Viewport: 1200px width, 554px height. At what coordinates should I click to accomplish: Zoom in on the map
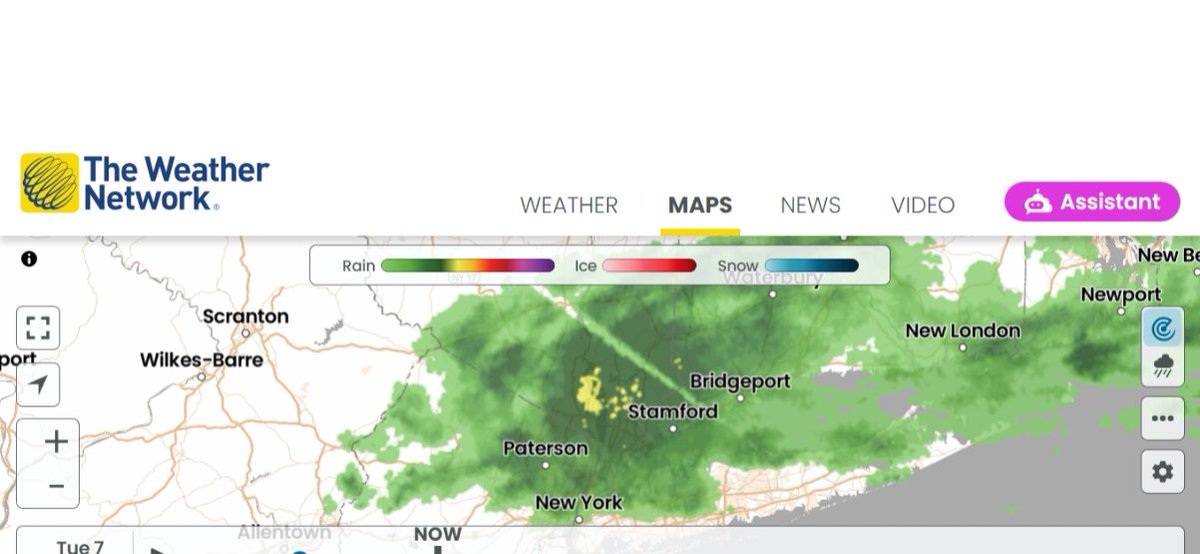(x=57, y=441)
